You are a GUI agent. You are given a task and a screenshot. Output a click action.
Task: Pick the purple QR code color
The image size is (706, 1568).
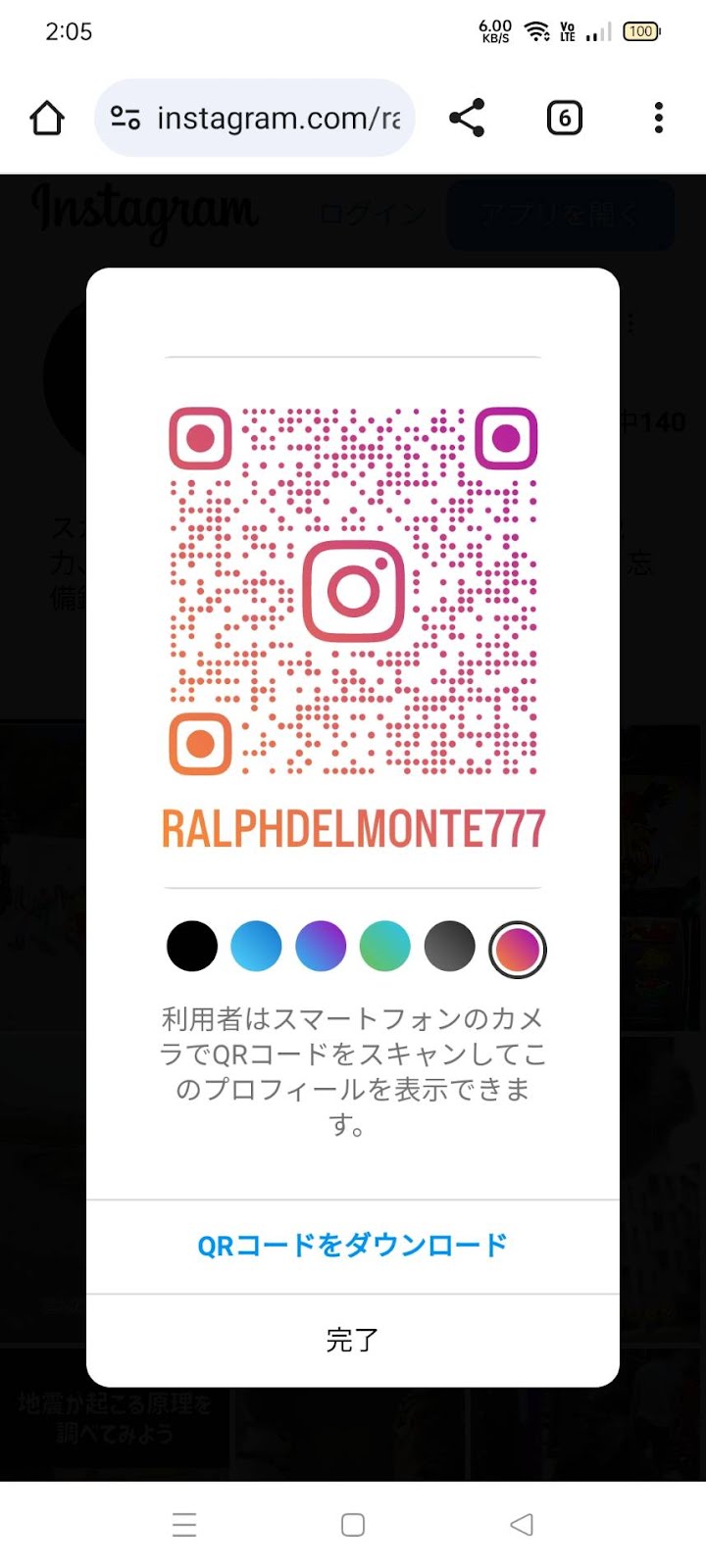point(321,946)
